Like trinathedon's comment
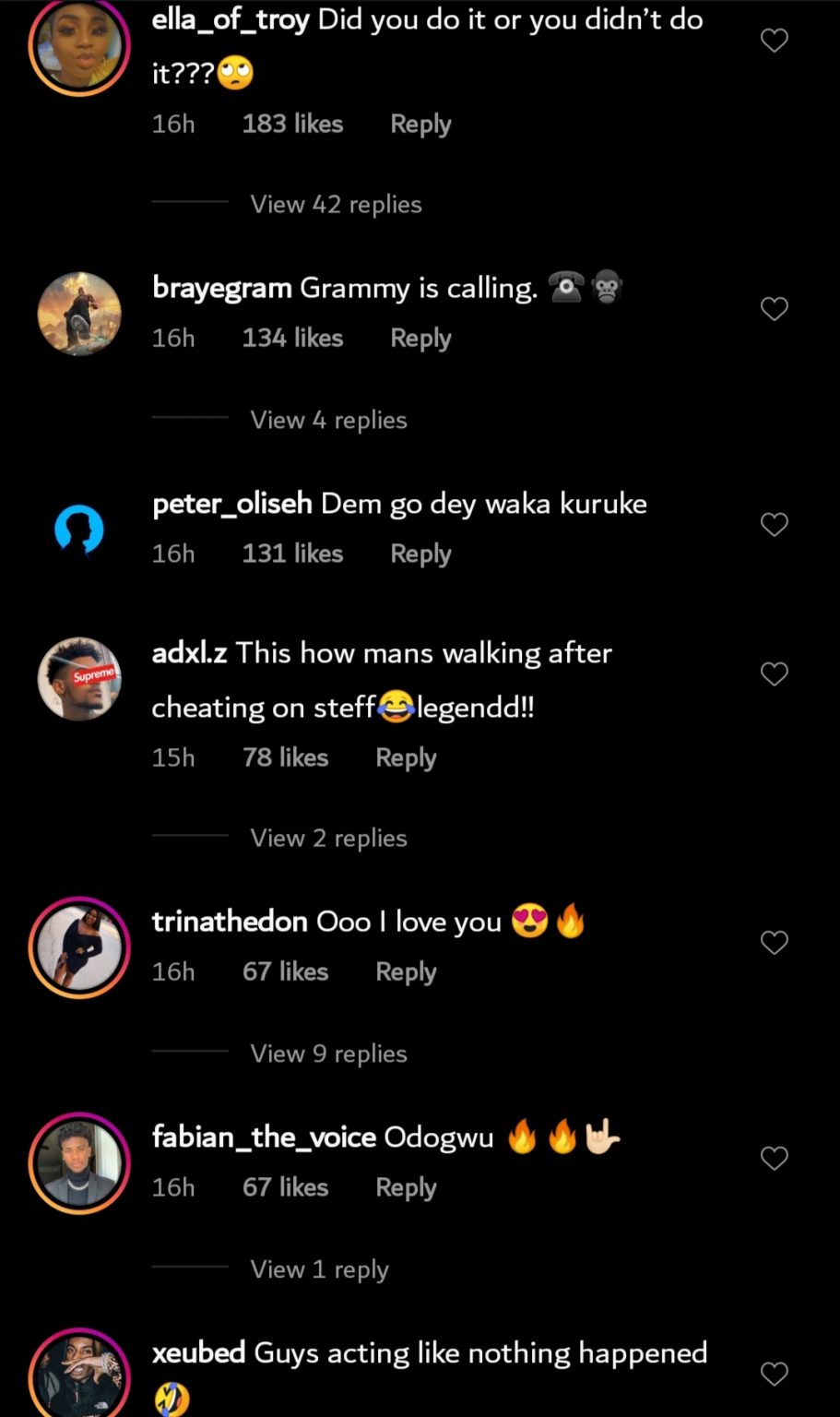This screenshot has height=1417, width=840. (x=774, y=943)
